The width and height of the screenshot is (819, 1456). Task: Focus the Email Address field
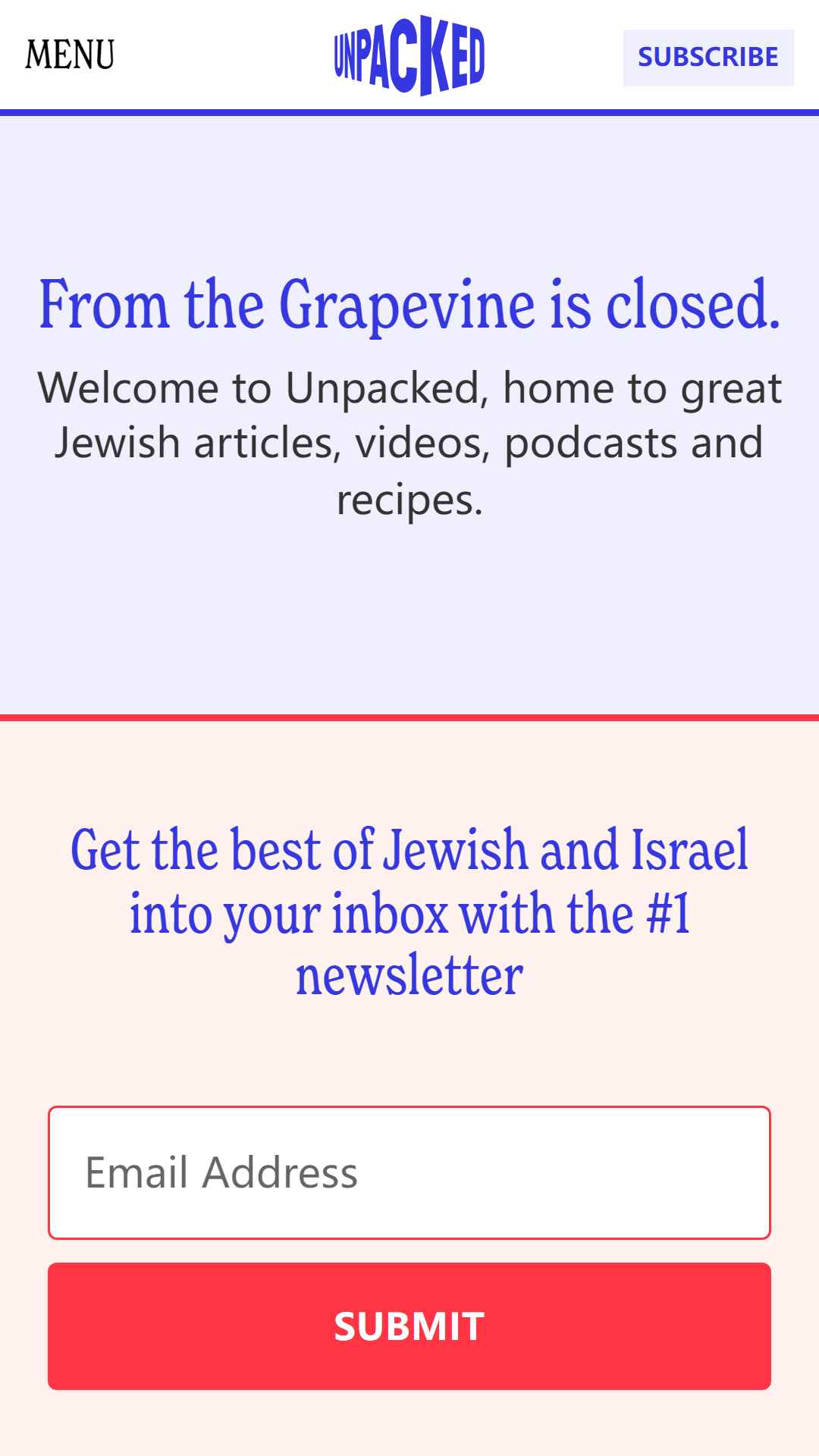(409, 1172)
